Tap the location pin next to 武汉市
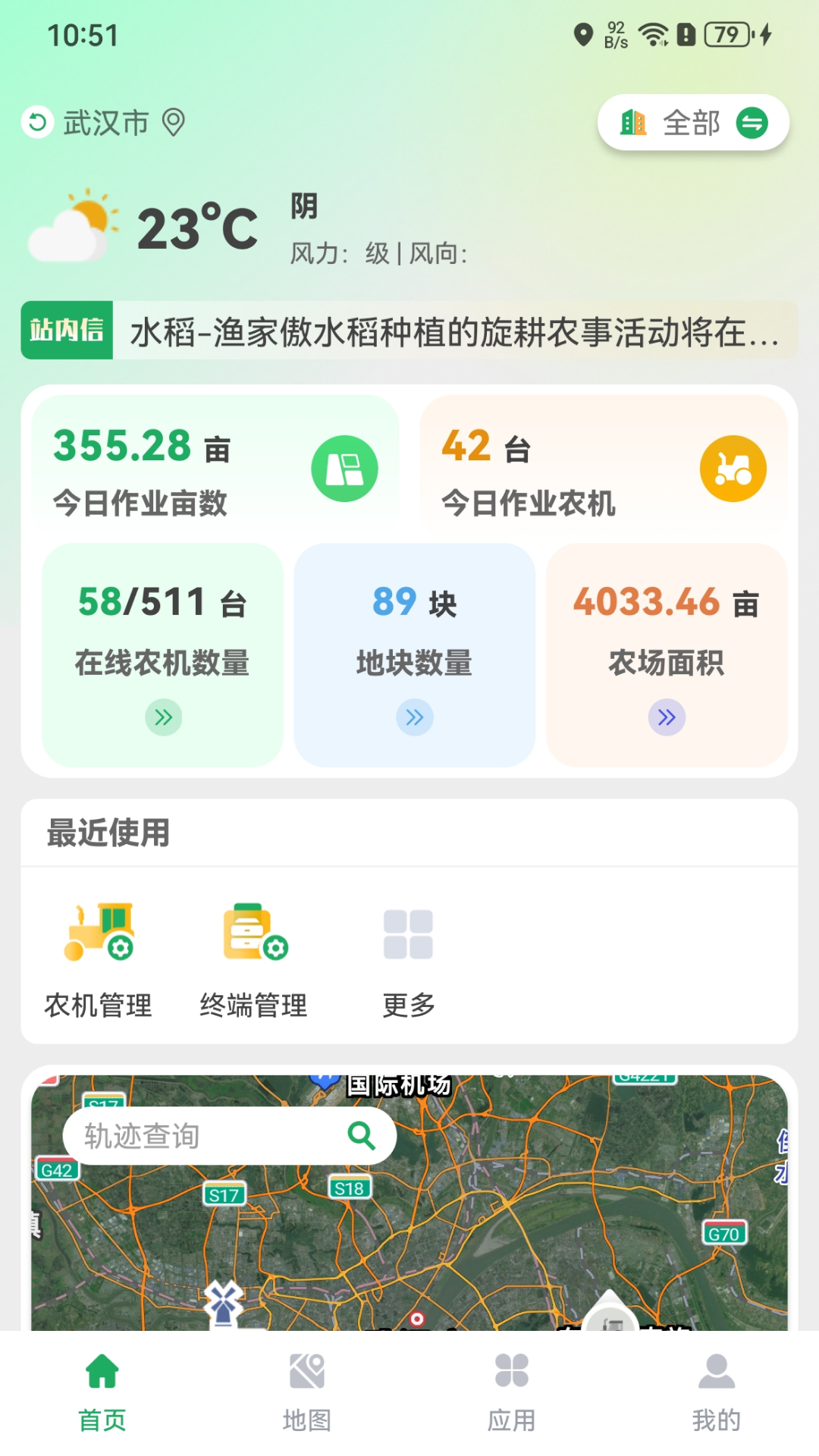The height and width of the screenshot is (1456, 819). coord(175,123)
